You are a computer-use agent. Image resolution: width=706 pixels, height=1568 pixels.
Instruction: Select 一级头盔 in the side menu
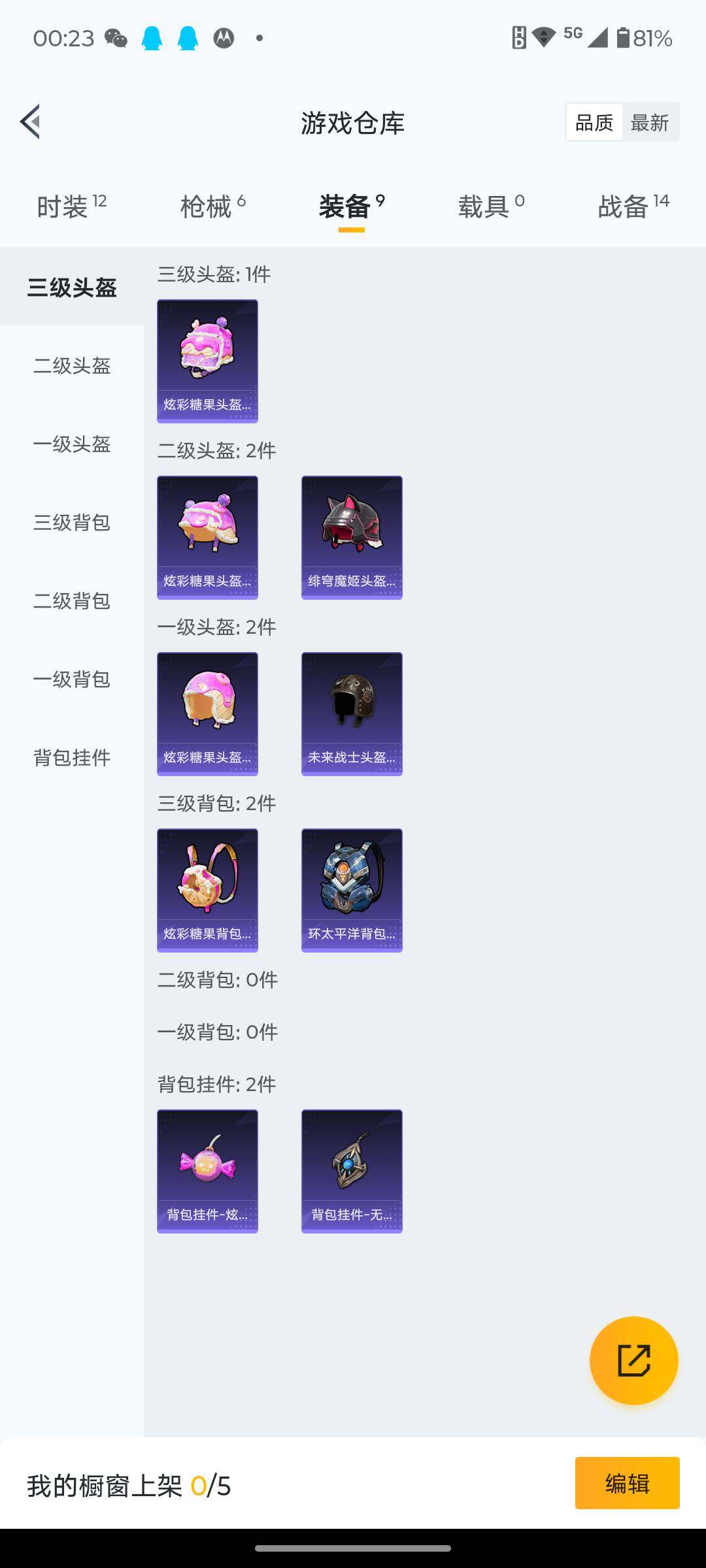[x=72, y=444]
